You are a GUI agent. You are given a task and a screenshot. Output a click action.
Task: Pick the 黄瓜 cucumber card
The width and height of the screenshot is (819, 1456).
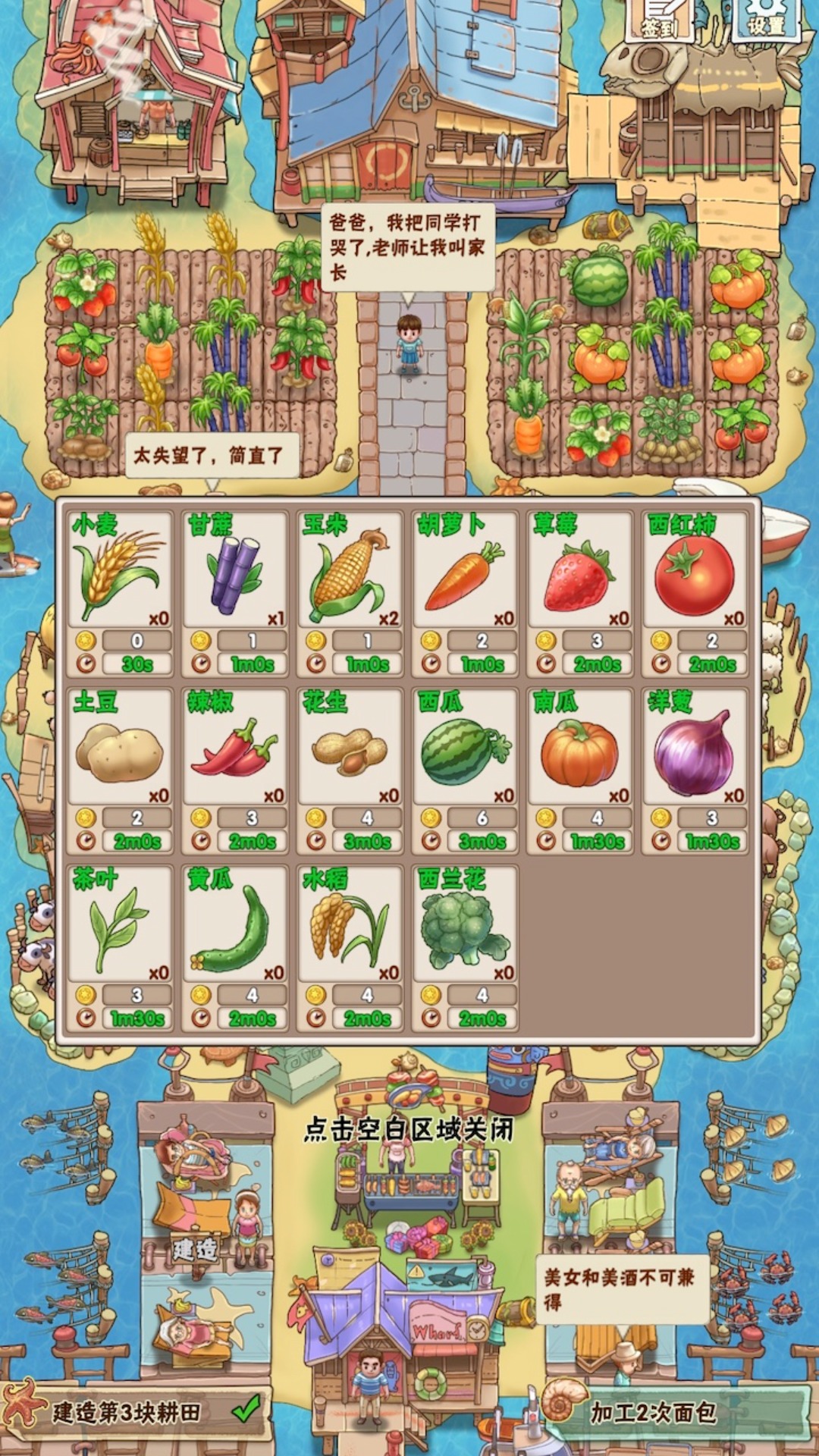[235, 931]
